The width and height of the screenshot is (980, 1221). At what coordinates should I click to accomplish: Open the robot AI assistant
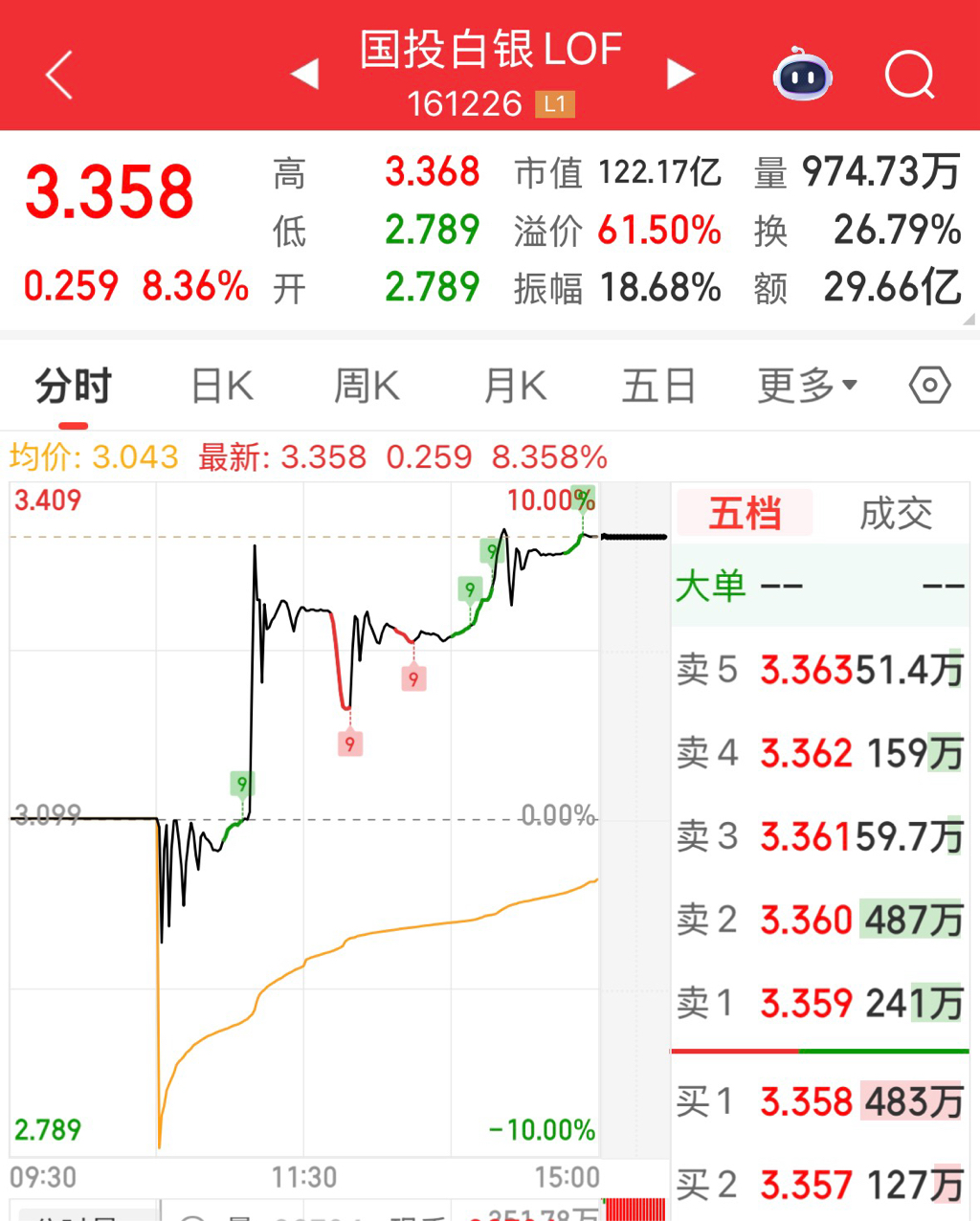coord(802,74)
